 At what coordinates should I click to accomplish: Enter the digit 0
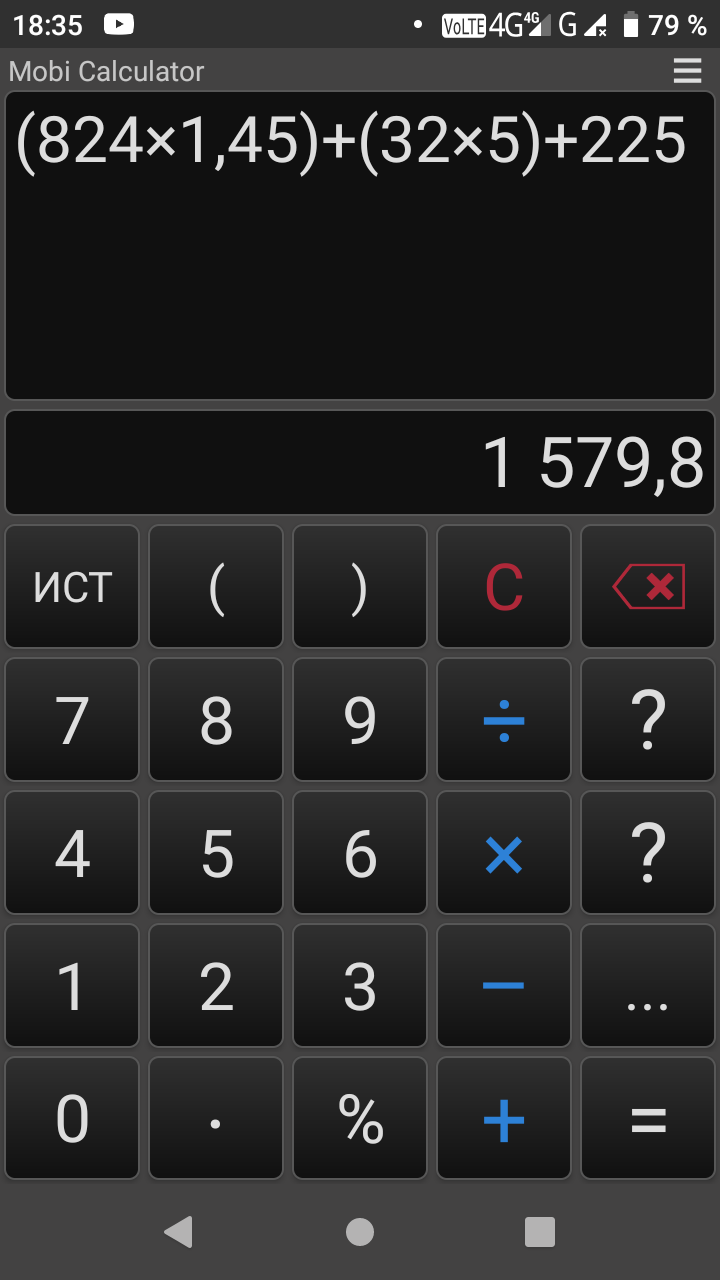pos(72,1119)
